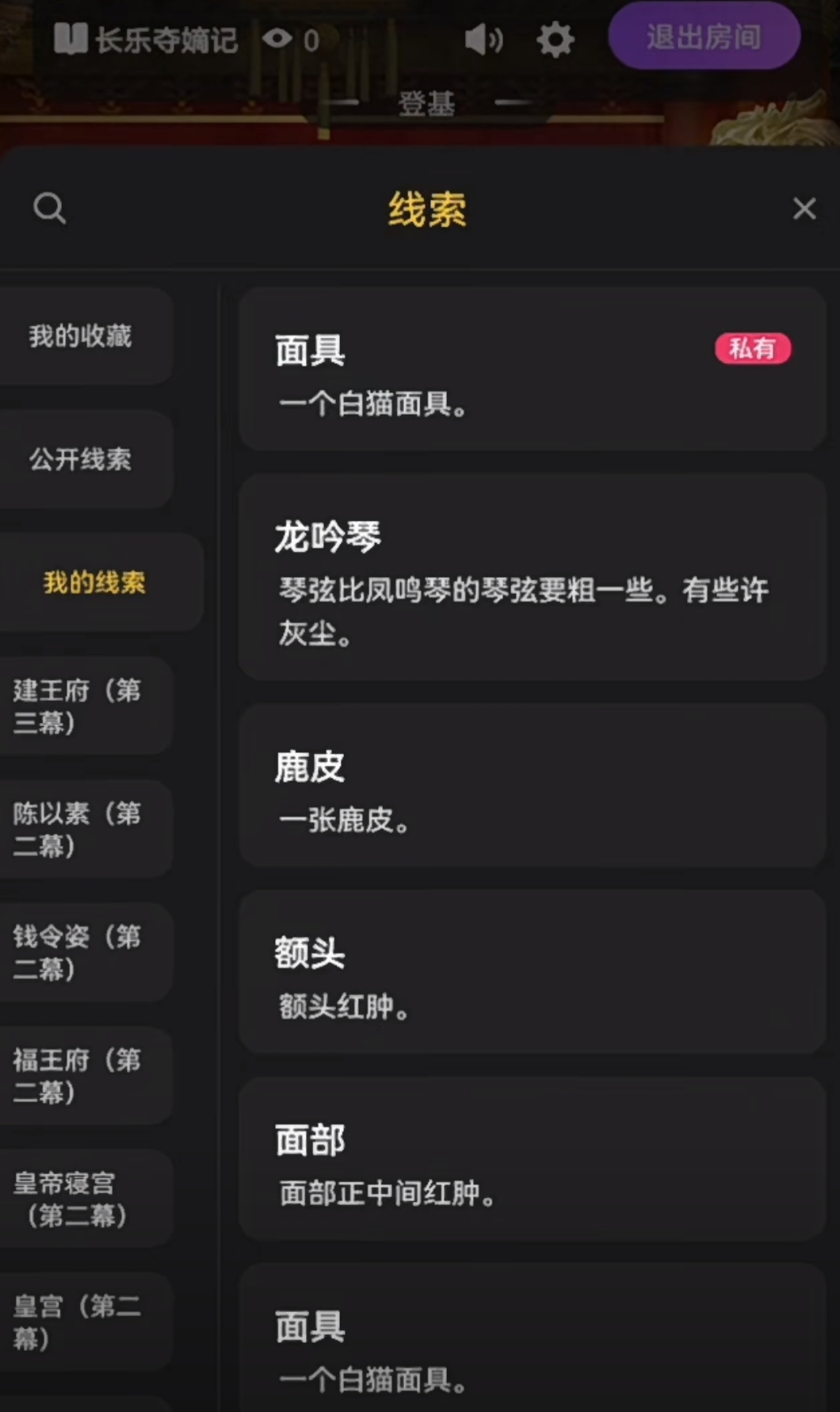Image resolution: width=840 pixels, height=1412 pixels.
Task: Open 福王府（第二幕）clue category
Action: coord(78,1075)
